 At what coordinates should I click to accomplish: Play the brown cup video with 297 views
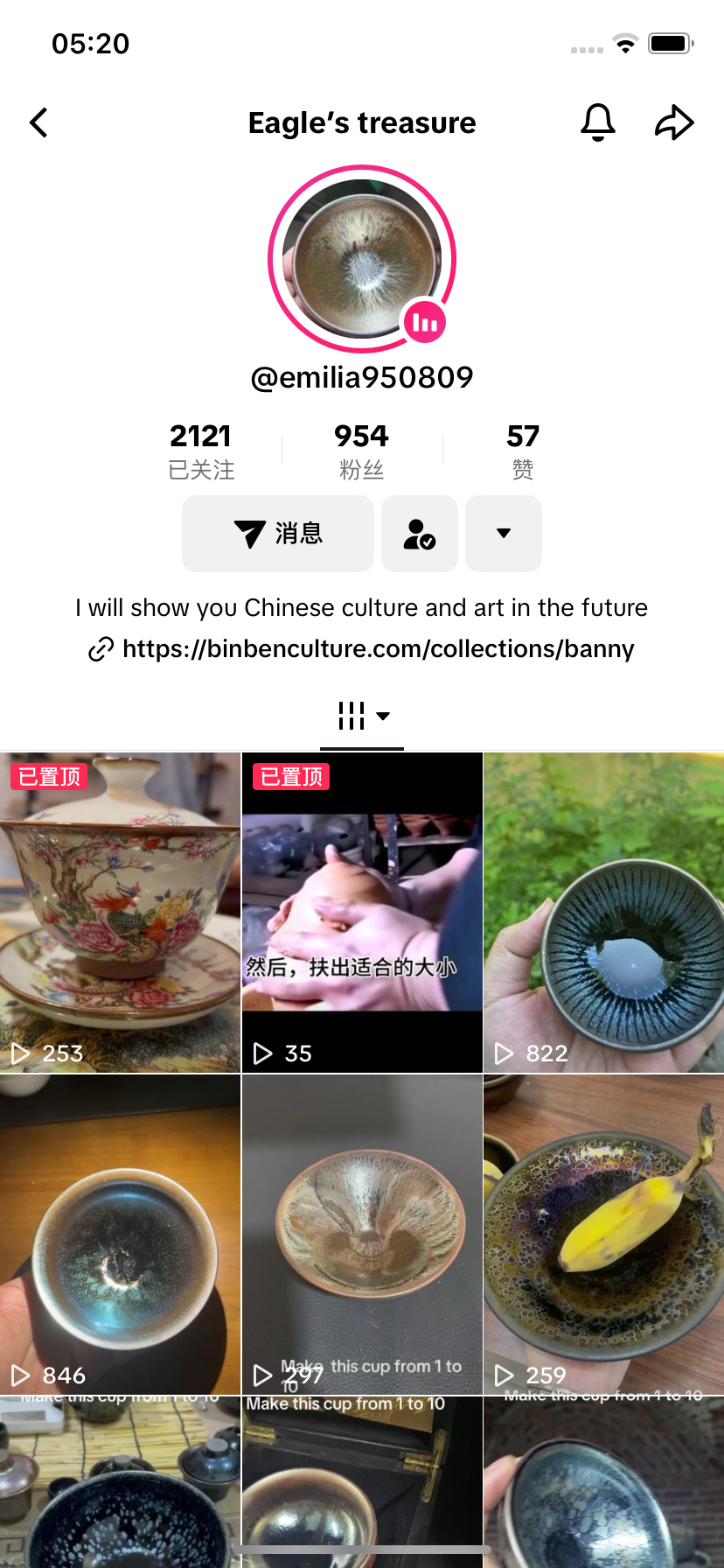[x=362, y=1235]
